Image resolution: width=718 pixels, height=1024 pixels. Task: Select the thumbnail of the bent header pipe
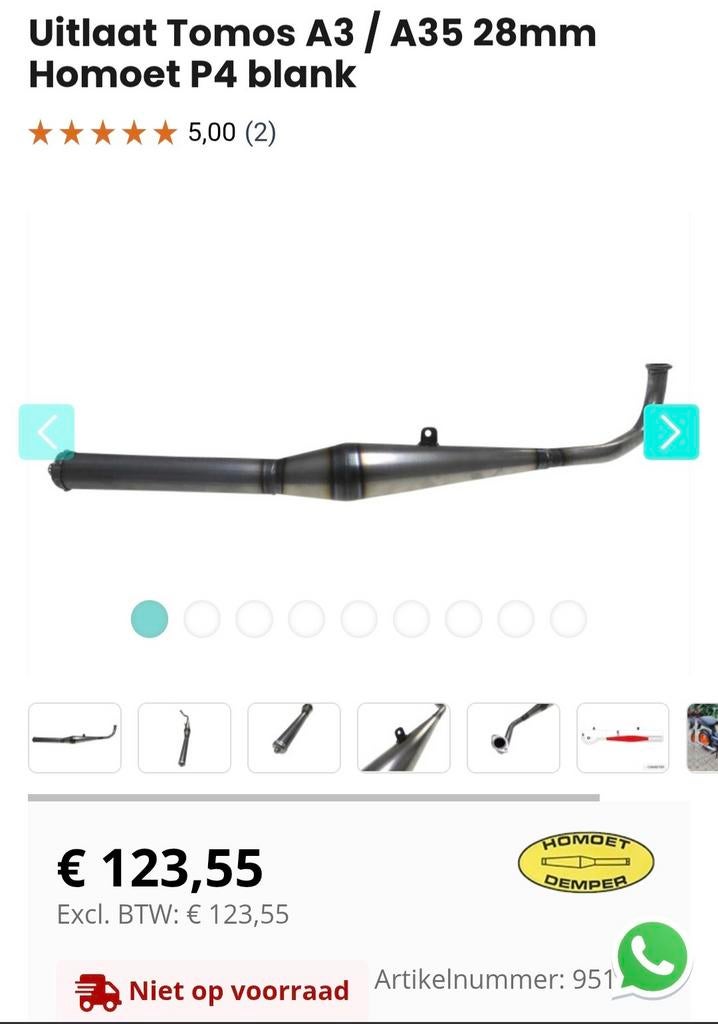513,738
